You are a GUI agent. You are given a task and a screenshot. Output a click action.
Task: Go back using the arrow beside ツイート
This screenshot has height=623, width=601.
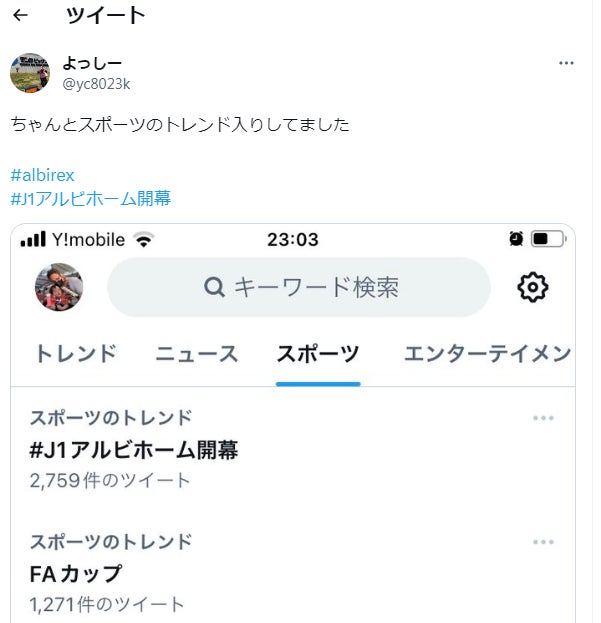pyautogui.click(x=20, y=16)
